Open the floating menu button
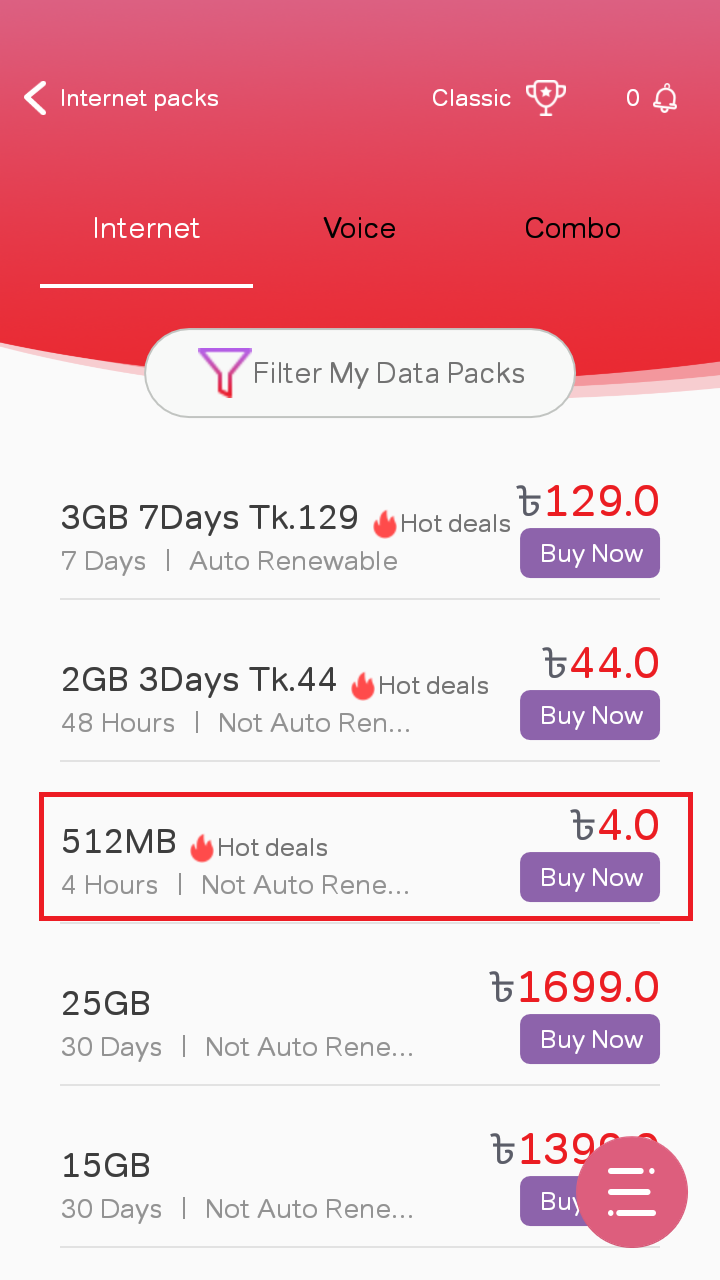This screenshot has height=1280, width=720. coord(631,1191)
